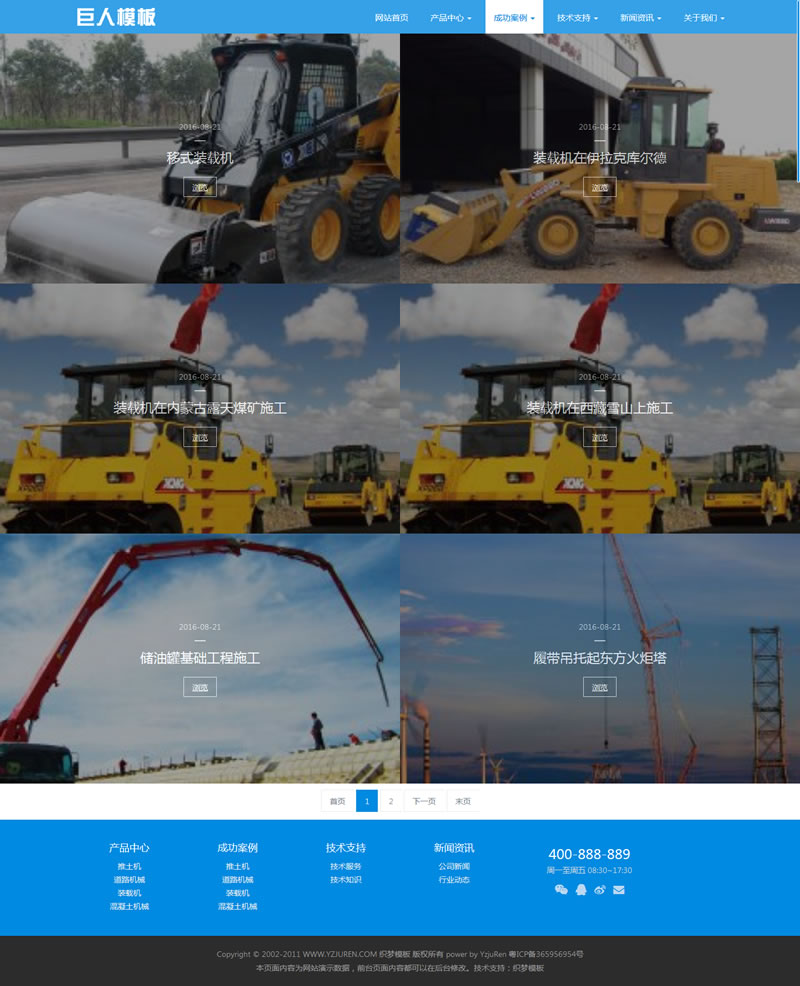Open the 技术服务 footer link
This screenshot has width=800, height=986.
345,867
